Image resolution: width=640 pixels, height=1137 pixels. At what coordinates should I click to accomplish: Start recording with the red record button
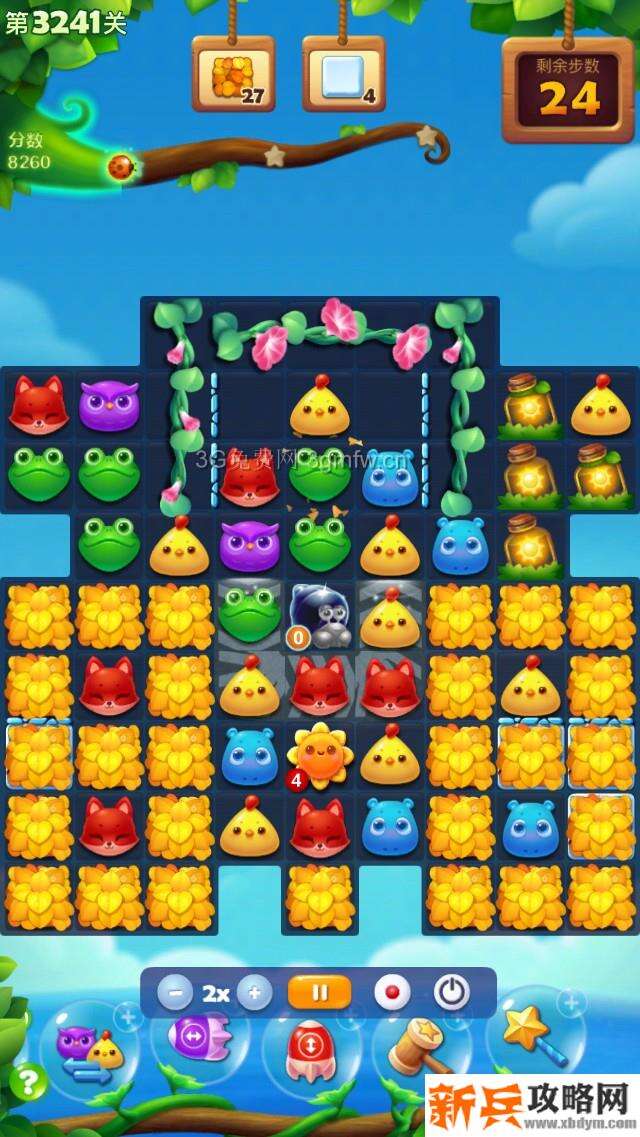(x=392, y=993)
